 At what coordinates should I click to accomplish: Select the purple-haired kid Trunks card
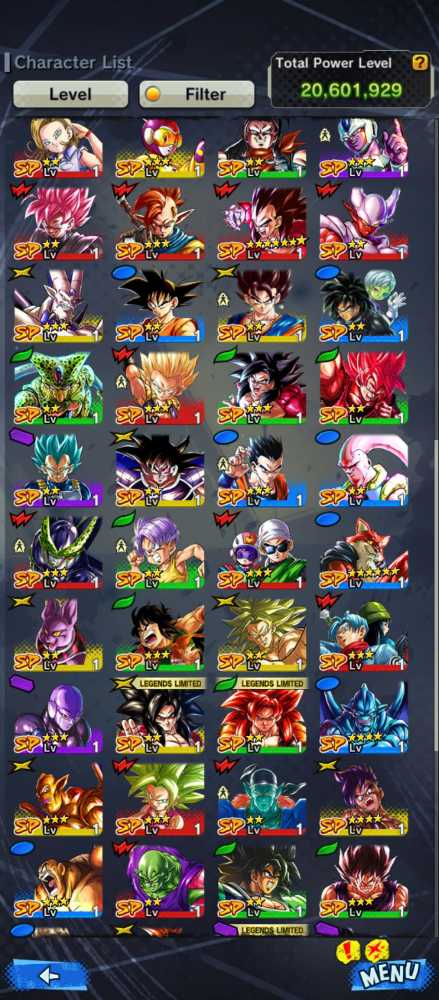click(x=160, y=552)
